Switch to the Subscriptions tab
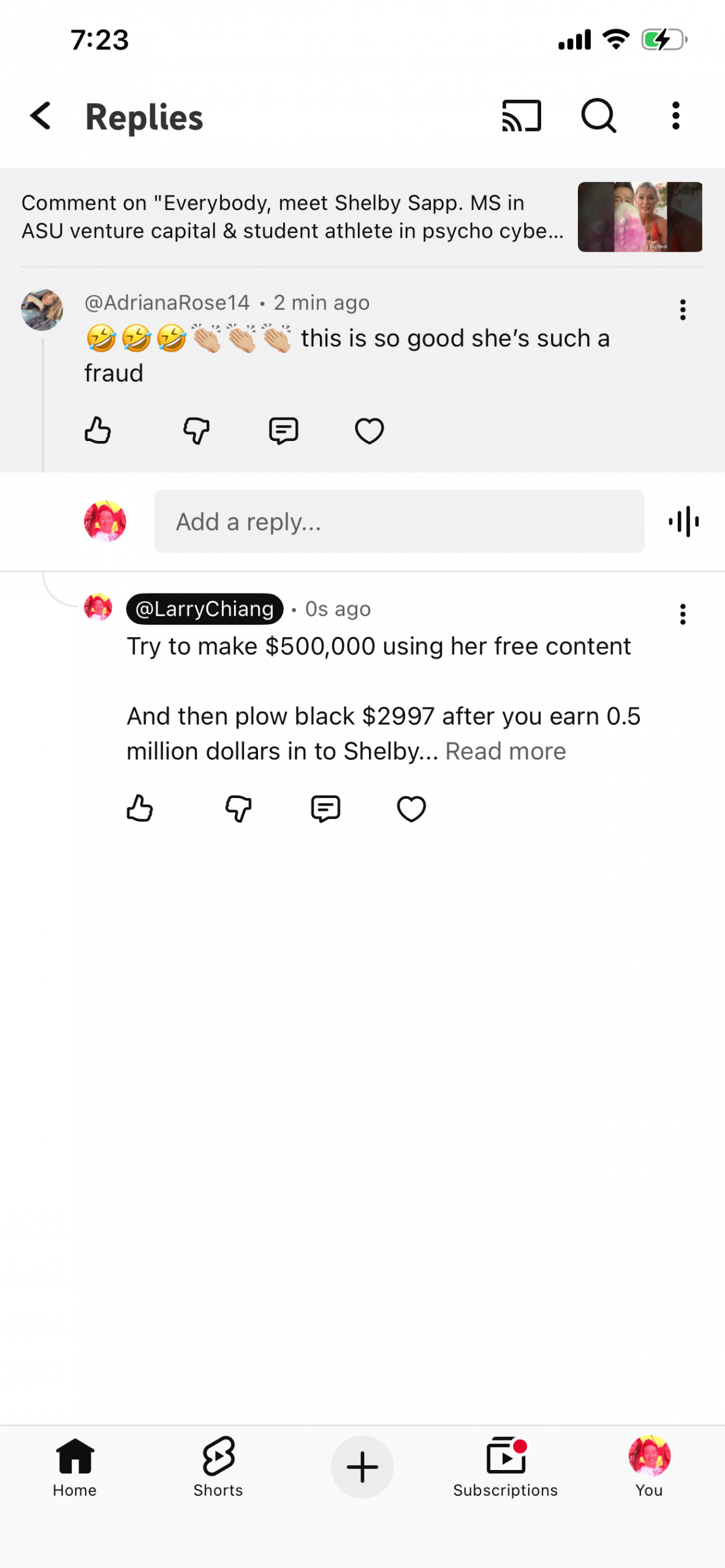The width and height of the screenshot is (725, 1568). click(x=505, y=1466)
